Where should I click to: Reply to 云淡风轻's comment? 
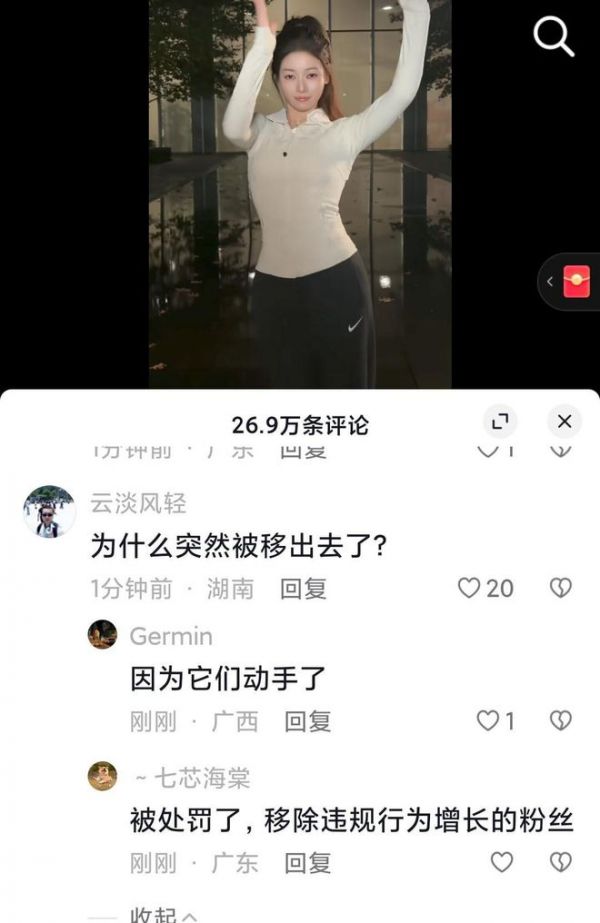[x=303, y=589]
